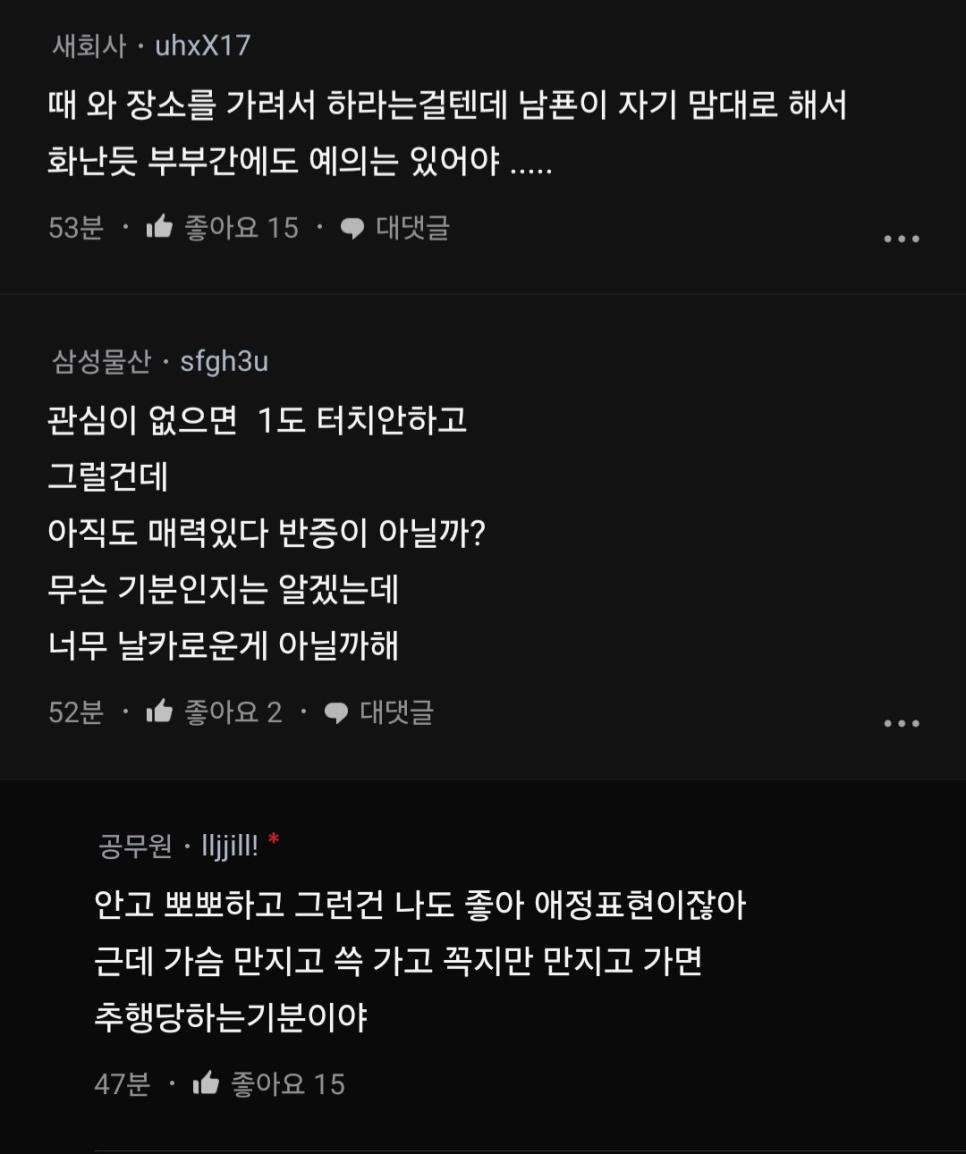Viewport: 966px width, 1154px height.
Task: Tap 대댓글 under sfgh3u's comment
Action: coord(379,712)
